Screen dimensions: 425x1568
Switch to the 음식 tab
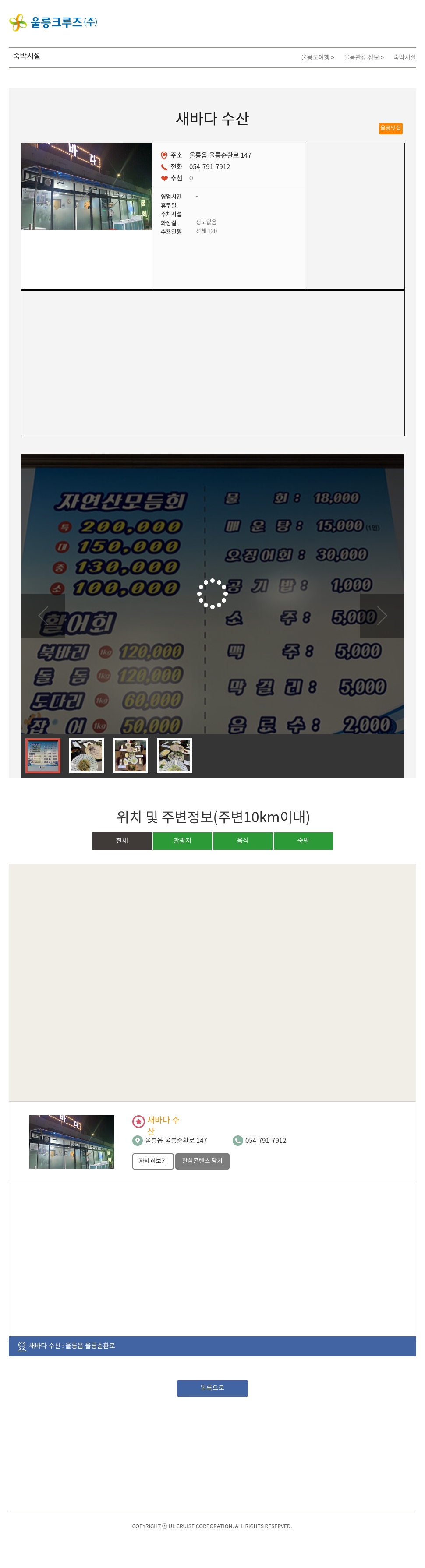click(242, 841)
